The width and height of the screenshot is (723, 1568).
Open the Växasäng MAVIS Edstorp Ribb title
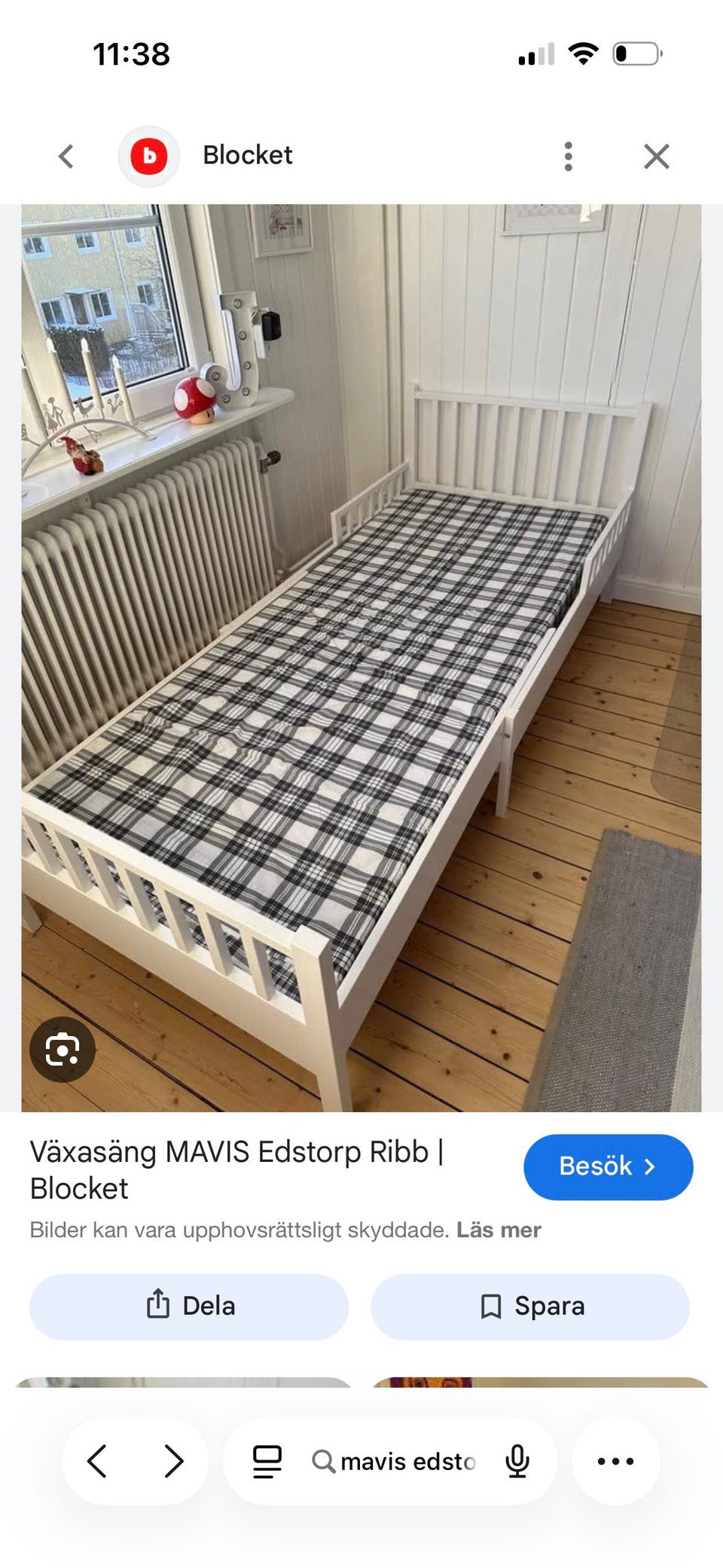236,1170
